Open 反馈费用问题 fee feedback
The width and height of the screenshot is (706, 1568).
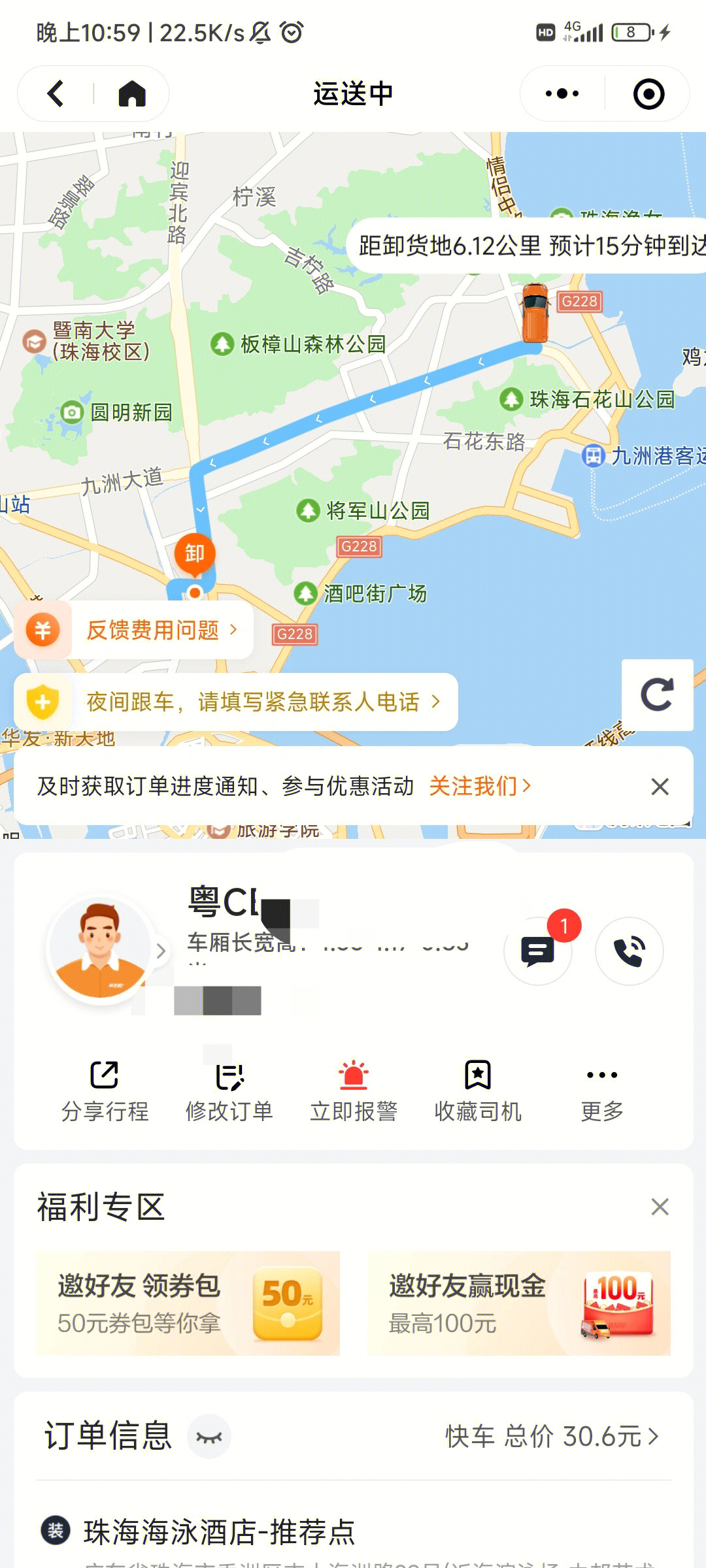[154, 630]
